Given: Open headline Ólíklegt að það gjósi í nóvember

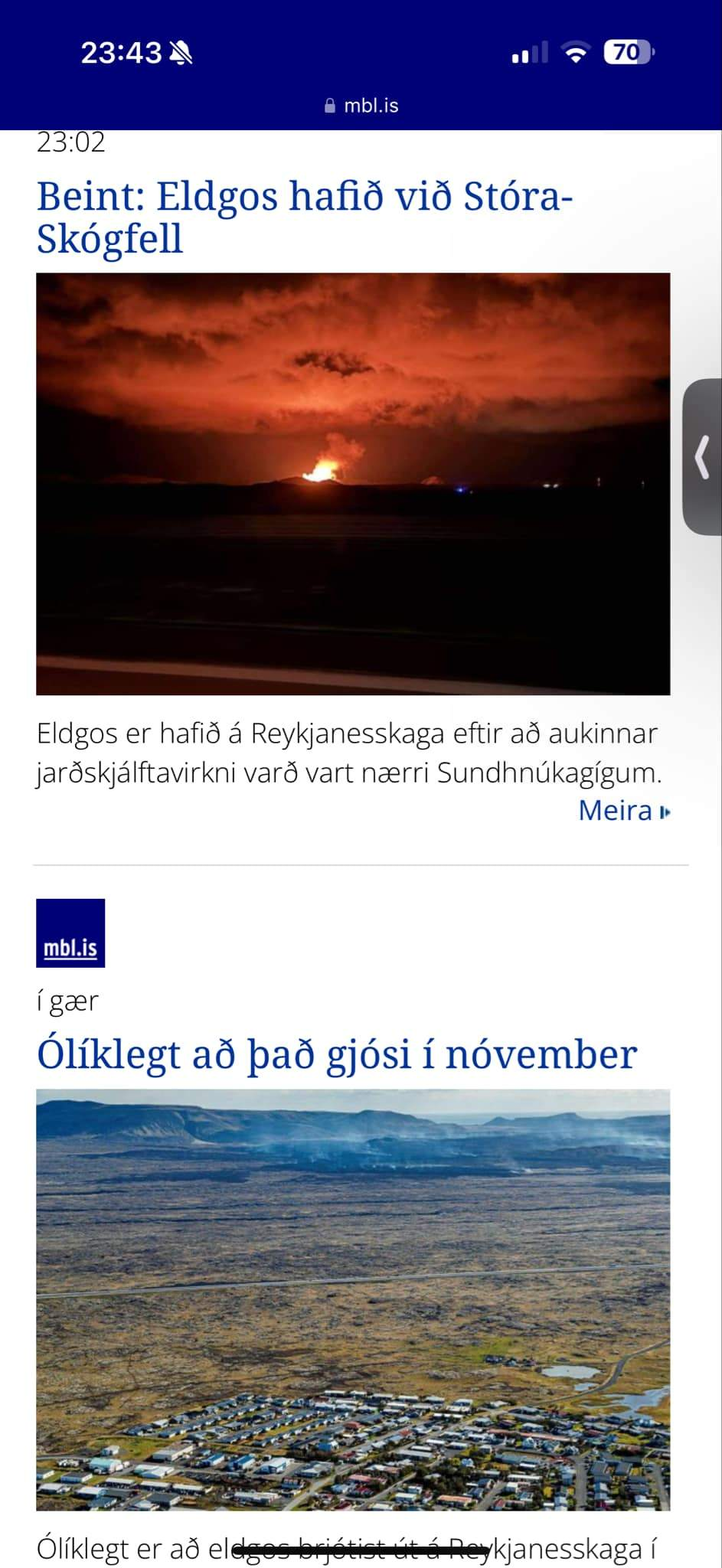Looking at the screenshot, I should pyautogui.click(x=337, y=1054).
